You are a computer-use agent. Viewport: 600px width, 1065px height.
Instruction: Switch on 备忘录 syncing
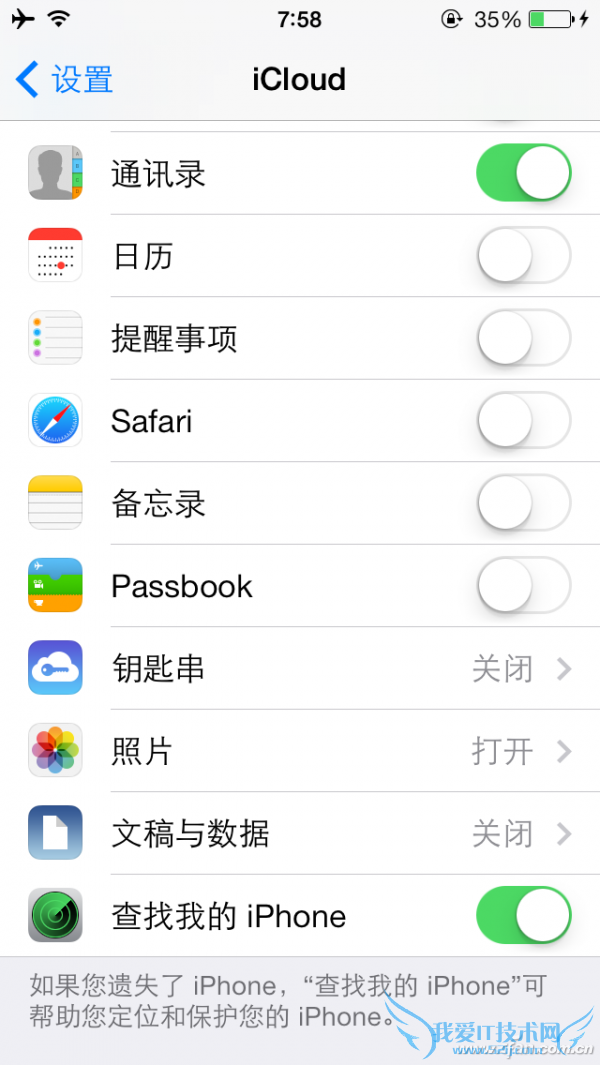tap(523, 503)
